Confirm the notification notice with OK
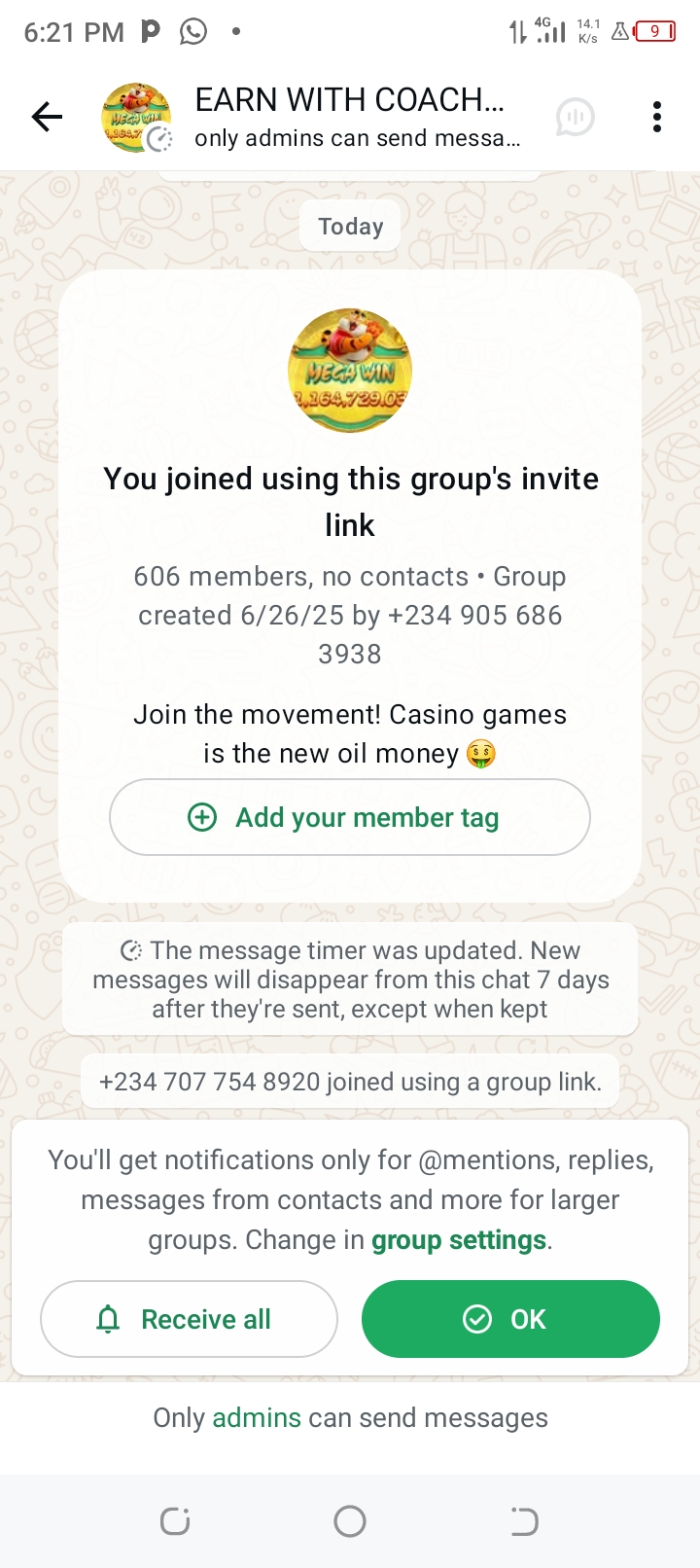 click(x=510, y=1319)
